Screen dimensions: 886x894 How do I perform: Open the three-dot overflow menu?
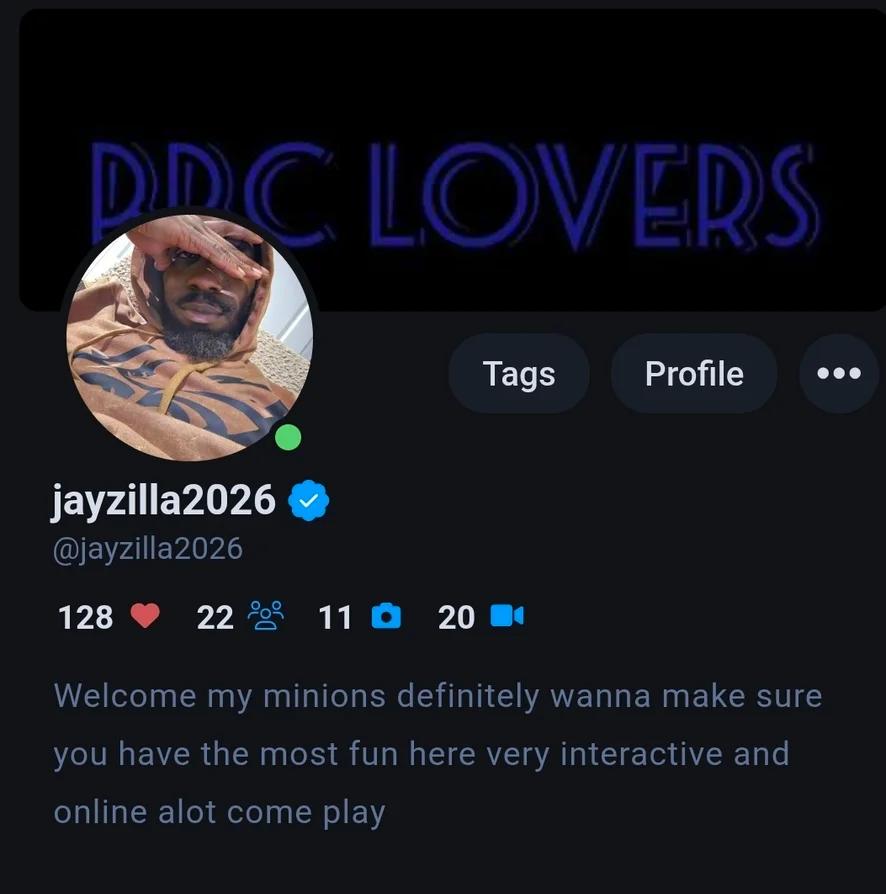pyautogui.click(x=839, y=374)
